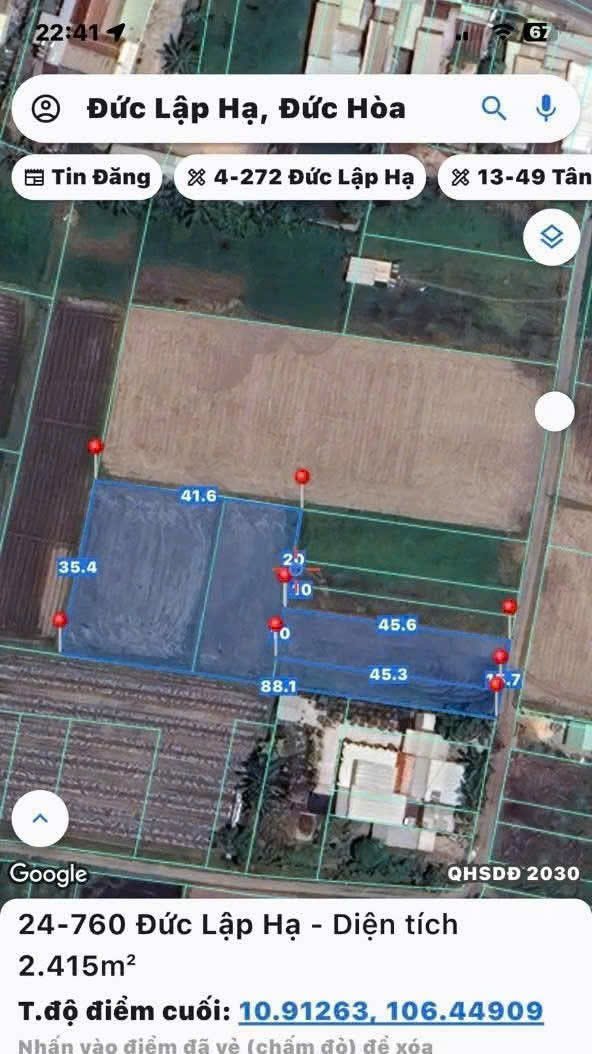Screen dimensions: 592x1054
Task: Open the coordinates link 10.91263, 106.44909
Action: click(391, 1010)
